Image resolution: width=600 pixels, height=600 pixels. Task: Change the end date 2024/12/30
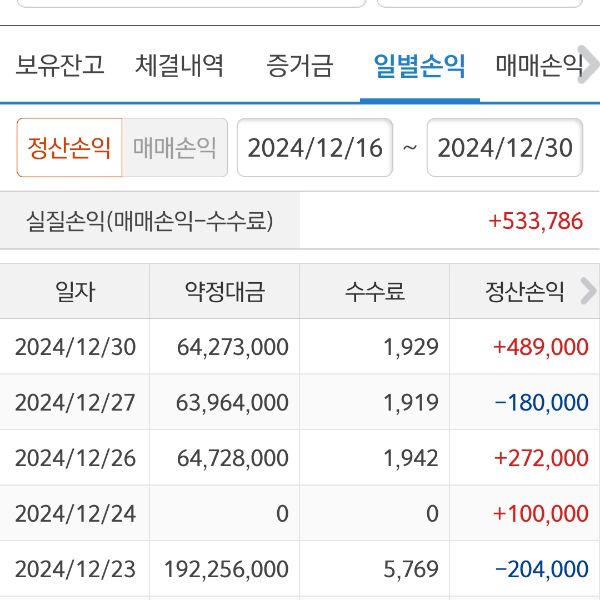tap(505, 148)
